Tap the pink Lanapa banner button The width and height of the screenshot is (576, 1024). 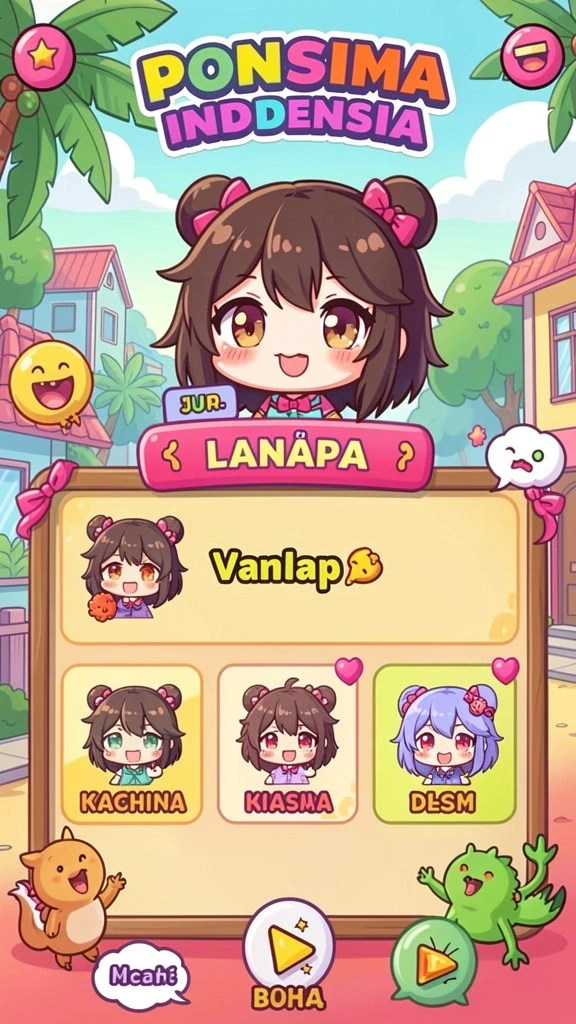point(287,456)
